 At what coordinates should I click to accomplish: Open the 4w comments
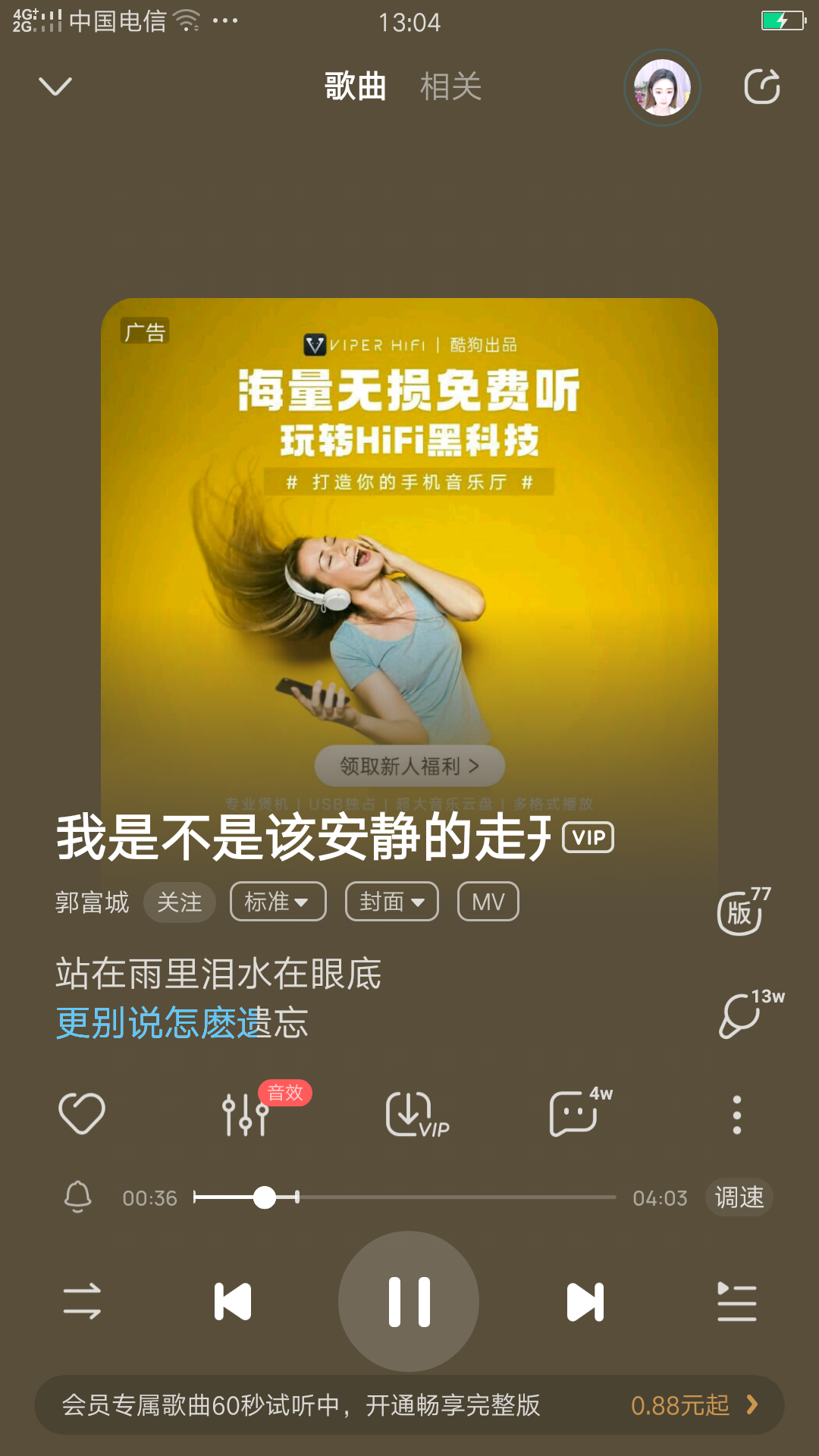click(x=573, y=1114)
